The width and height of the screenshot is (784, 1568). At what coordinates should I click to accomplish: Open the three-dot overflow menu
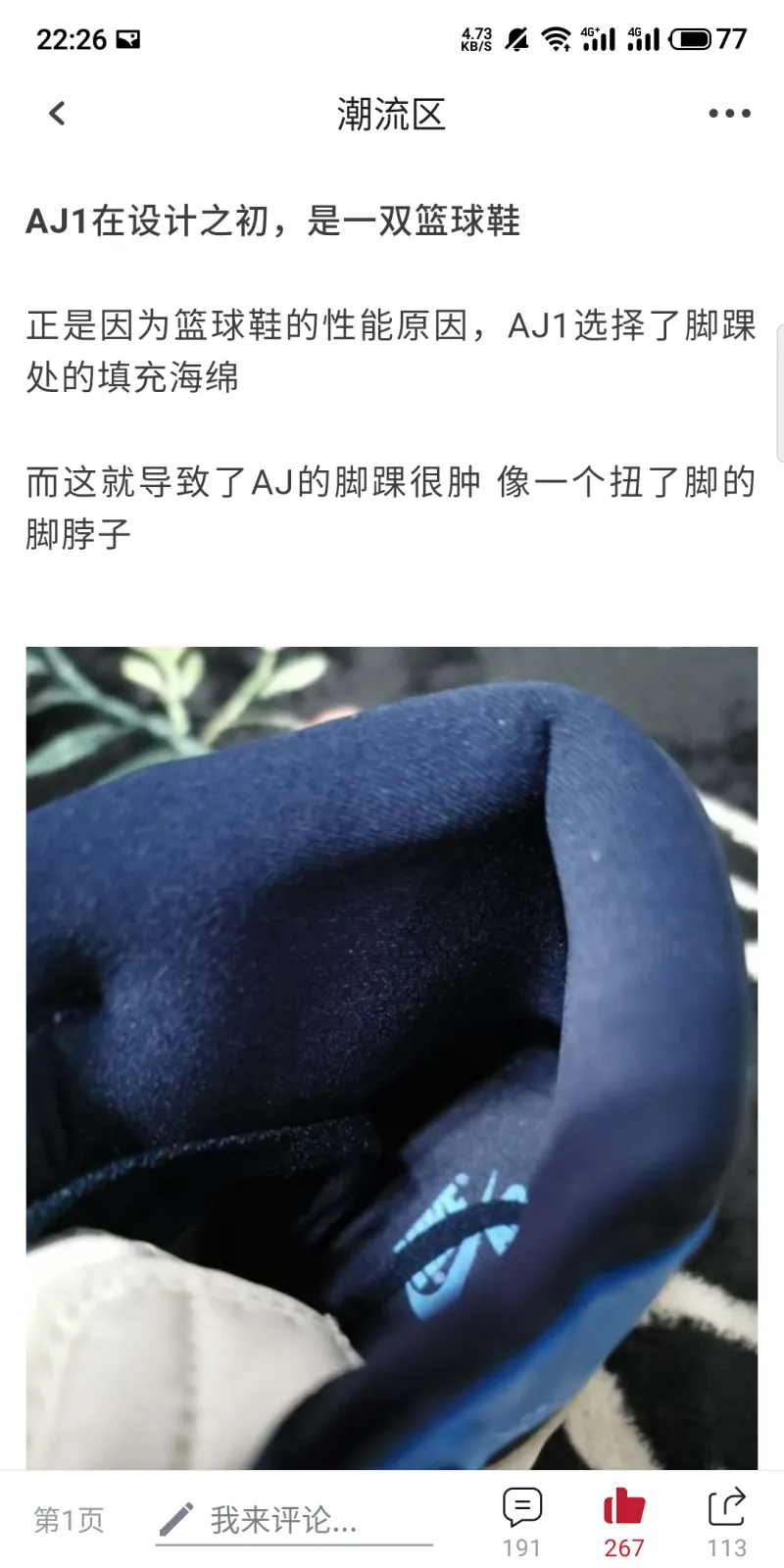click(x=729, y=114)
